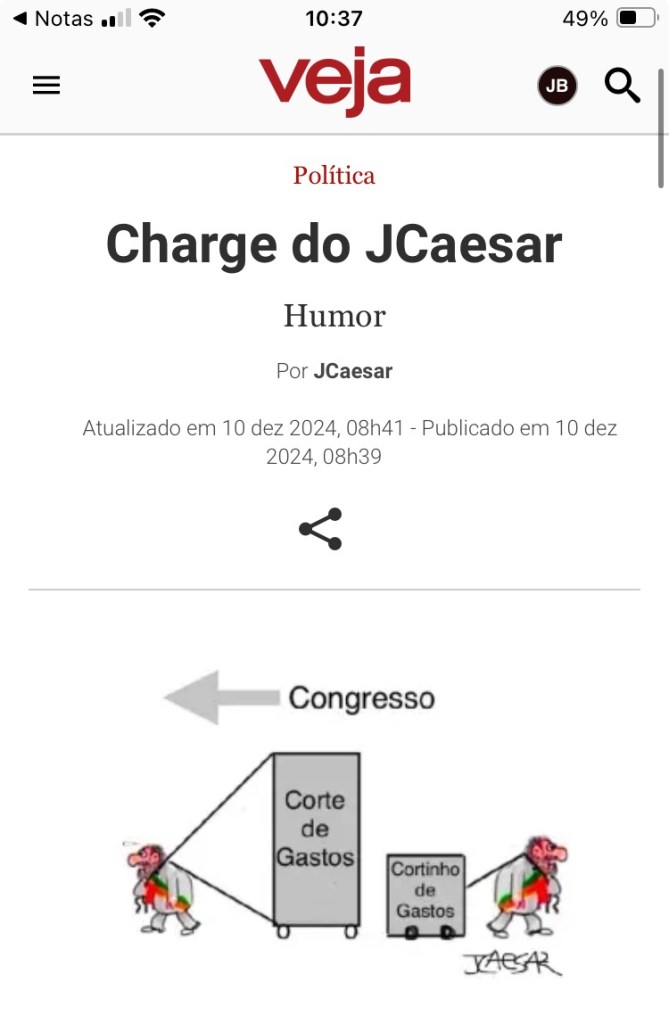
Task: Open the hamburger menu
Action: click(46, 86)
